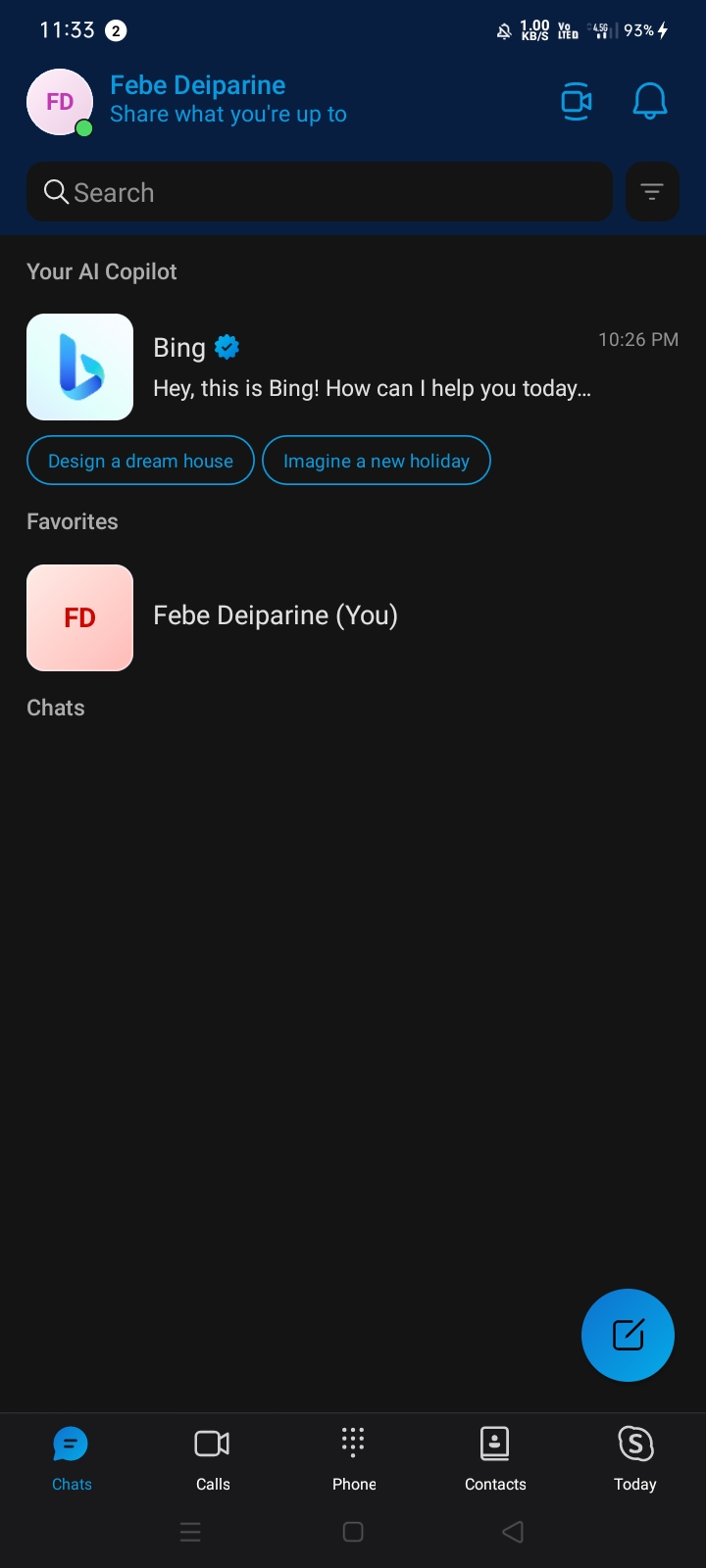The width and height of the screenshot is (706, 1568).
Task: Open the Febe Deiparine (You) chat
Action: (353, 617)
